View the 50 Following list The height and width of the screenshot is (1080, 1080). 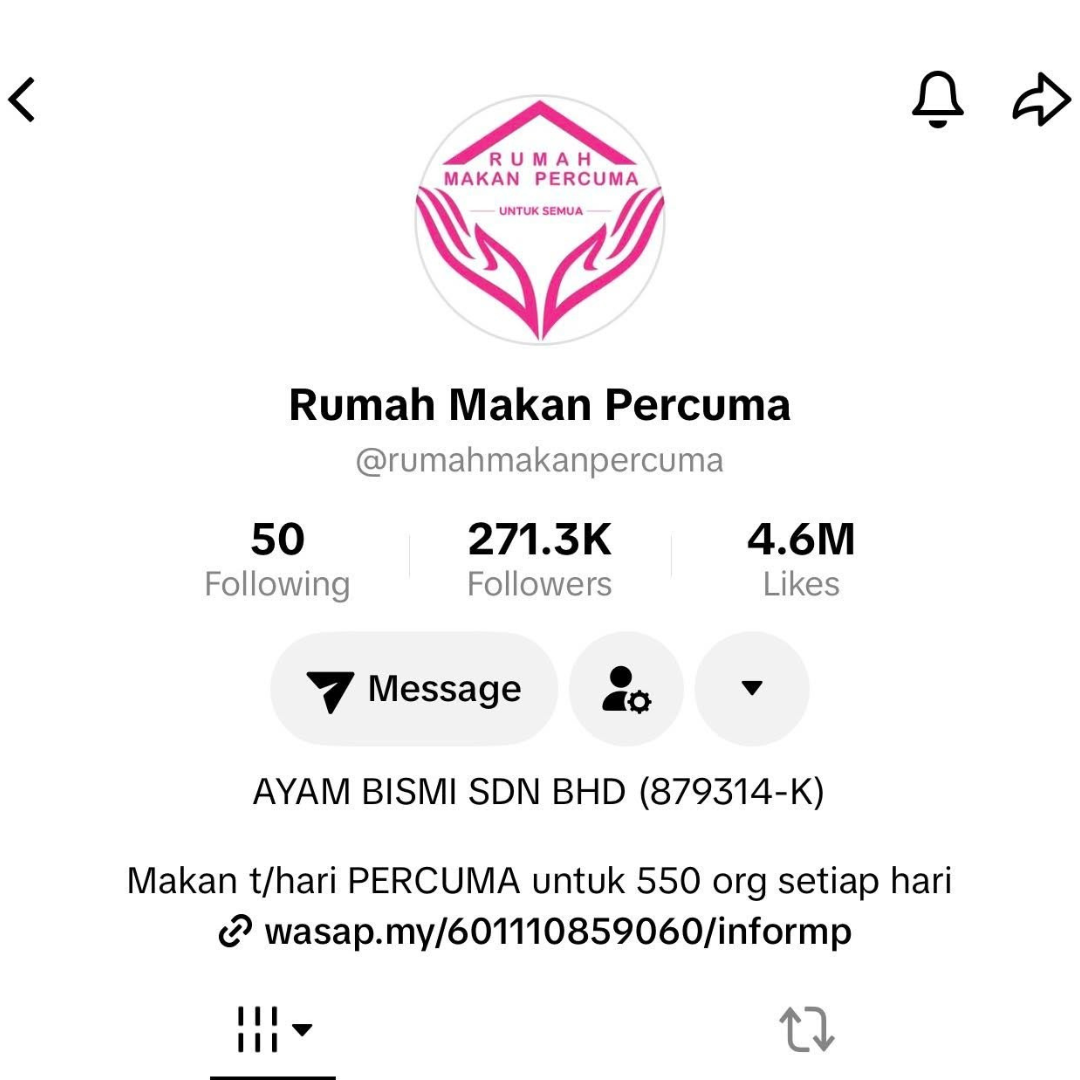tap(278, 559)
